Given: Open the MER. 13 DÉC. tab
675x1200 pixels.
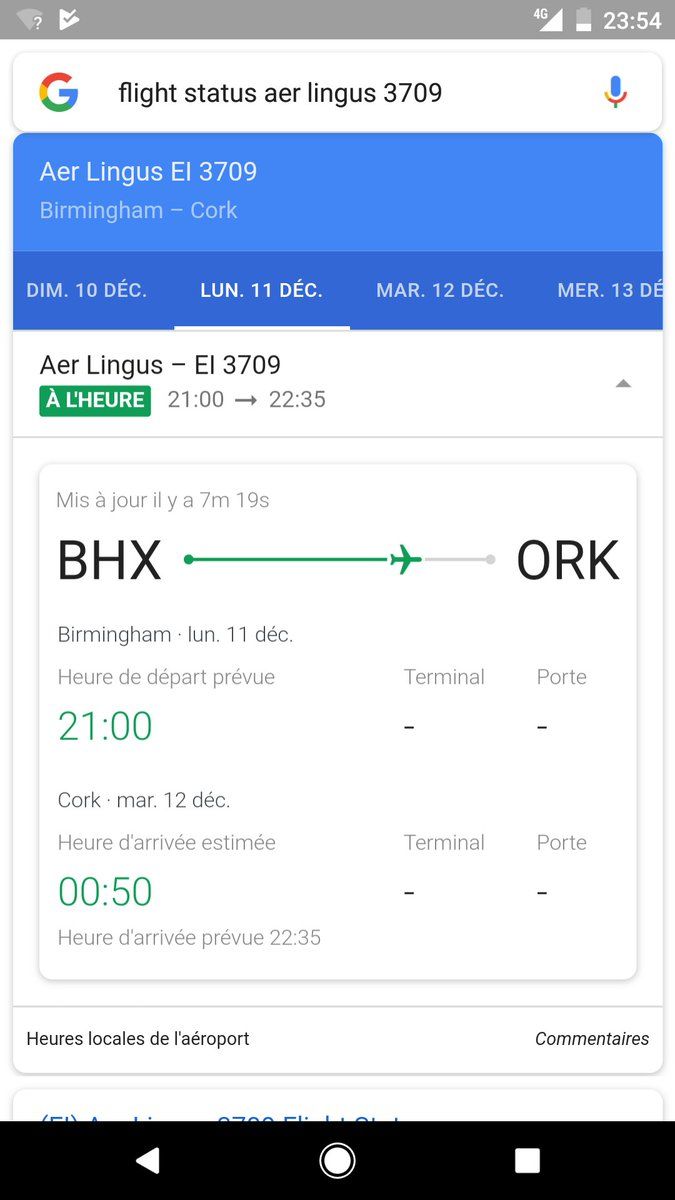Looking at the screenshot, I should pyautogui.click(x=610, y=291).
